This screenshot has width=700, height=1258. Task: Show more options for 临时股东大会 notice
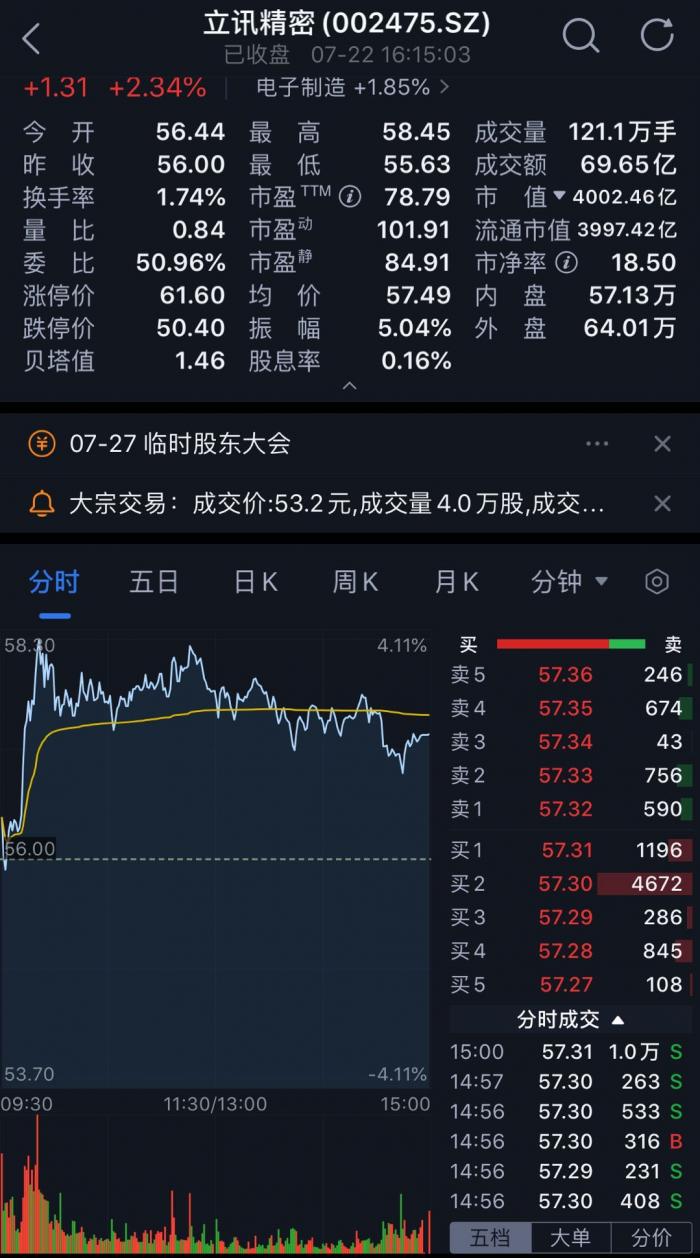pos(597,444)
